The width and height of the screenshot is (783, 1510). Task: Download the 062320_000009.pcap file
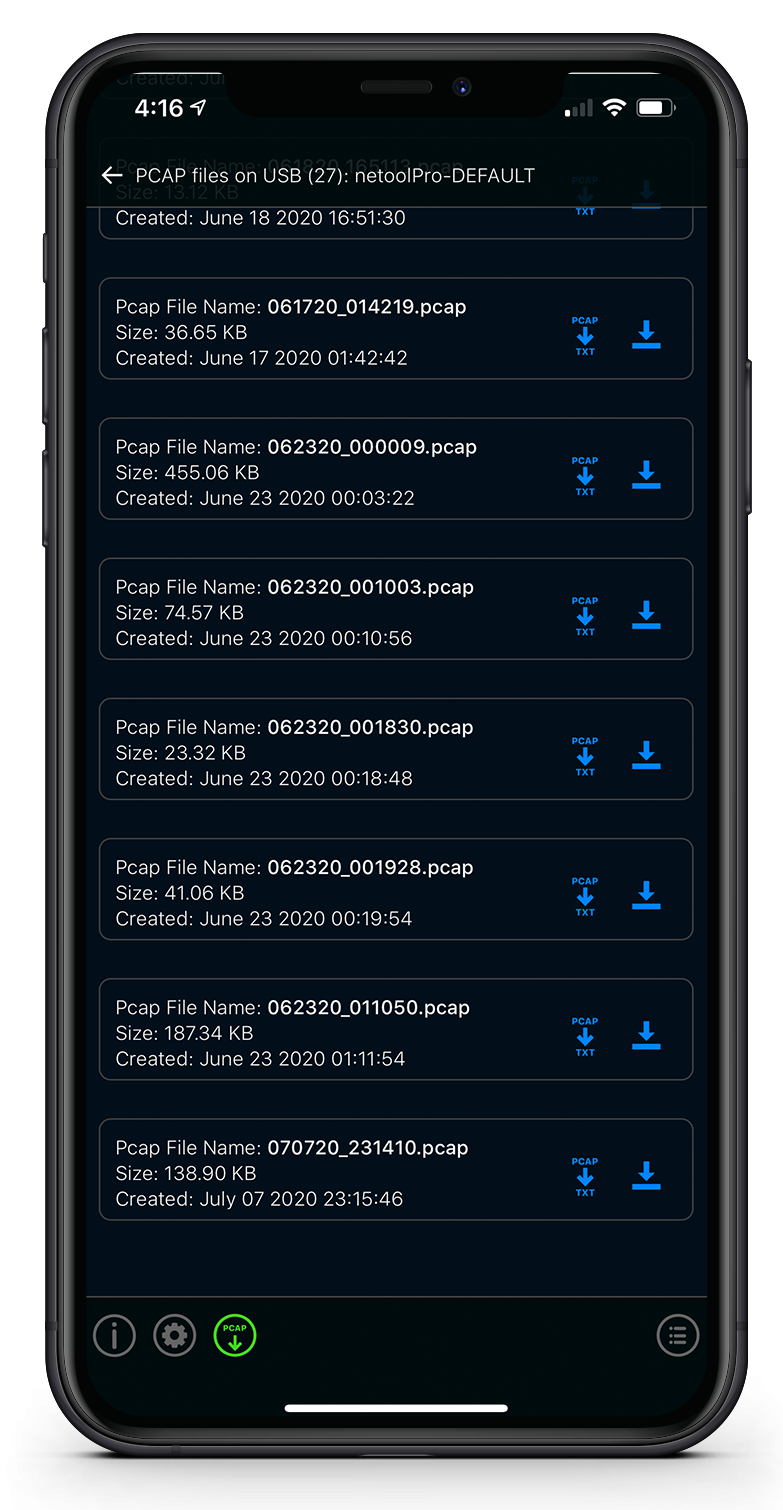pos(647,475)
